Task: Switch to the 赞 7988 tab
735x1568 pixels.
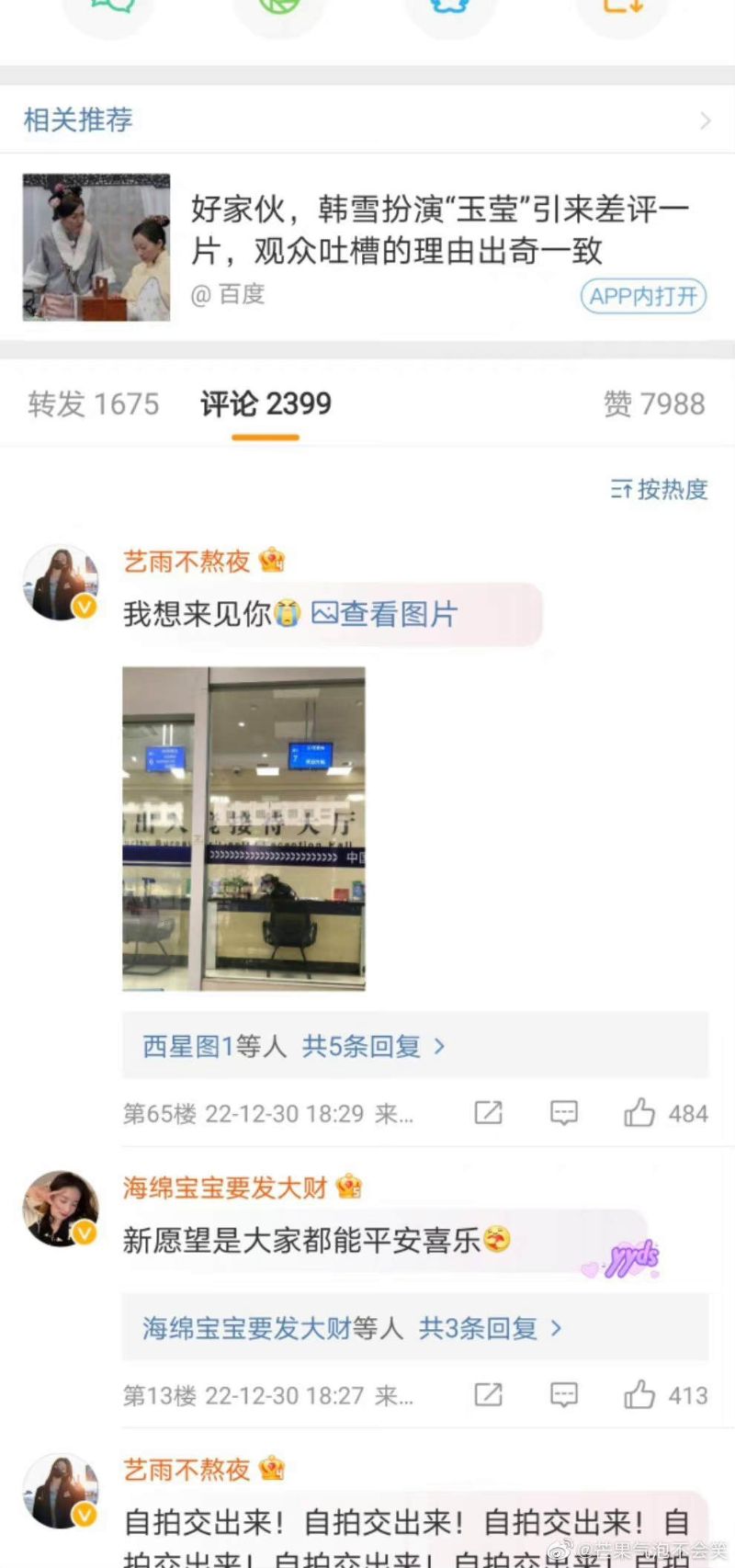Action: pyautogui.click(x=654, y=403)
